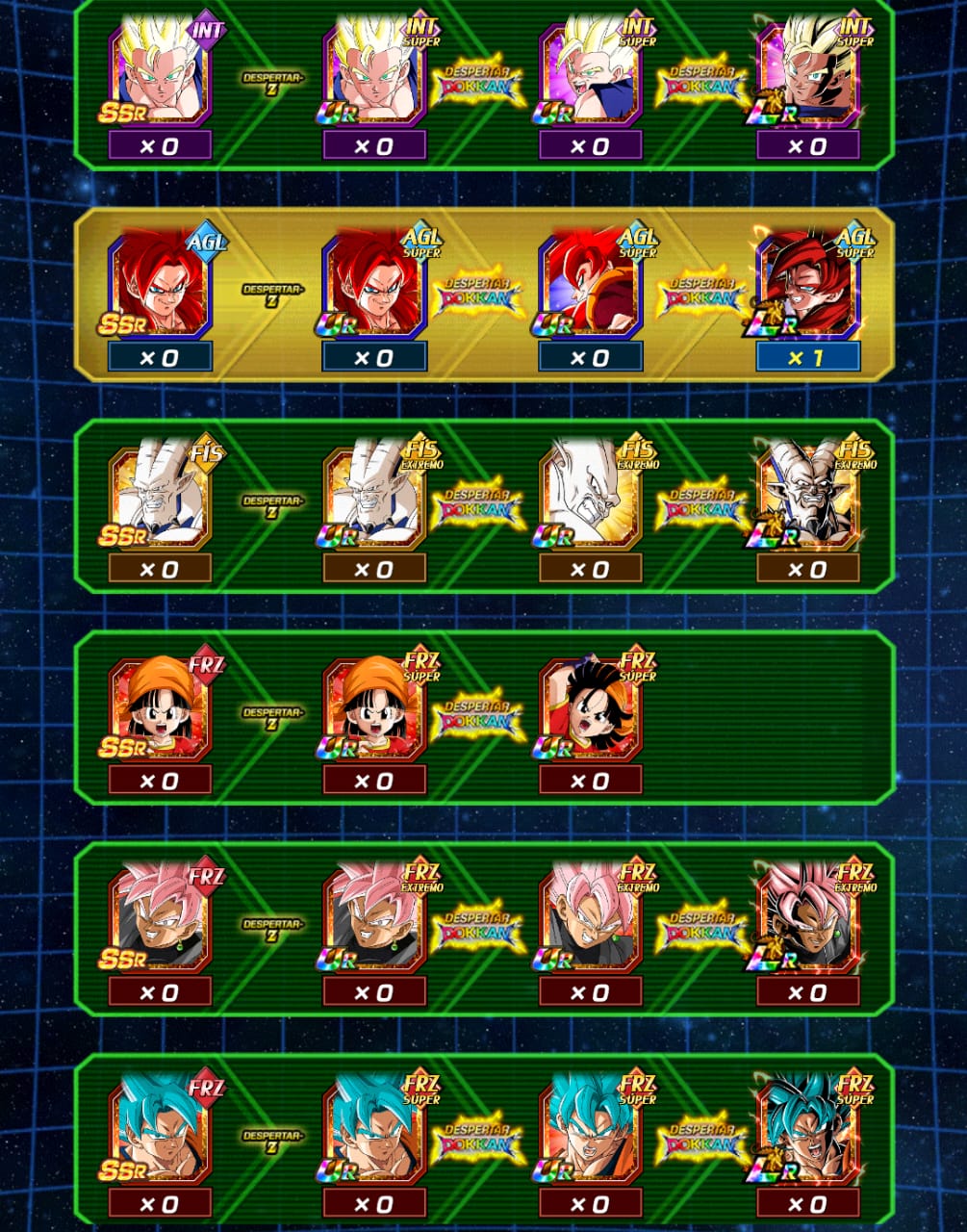967x1232 pixels.
Task: Select the LR FIS Extremo card
Action: (807, 499)
